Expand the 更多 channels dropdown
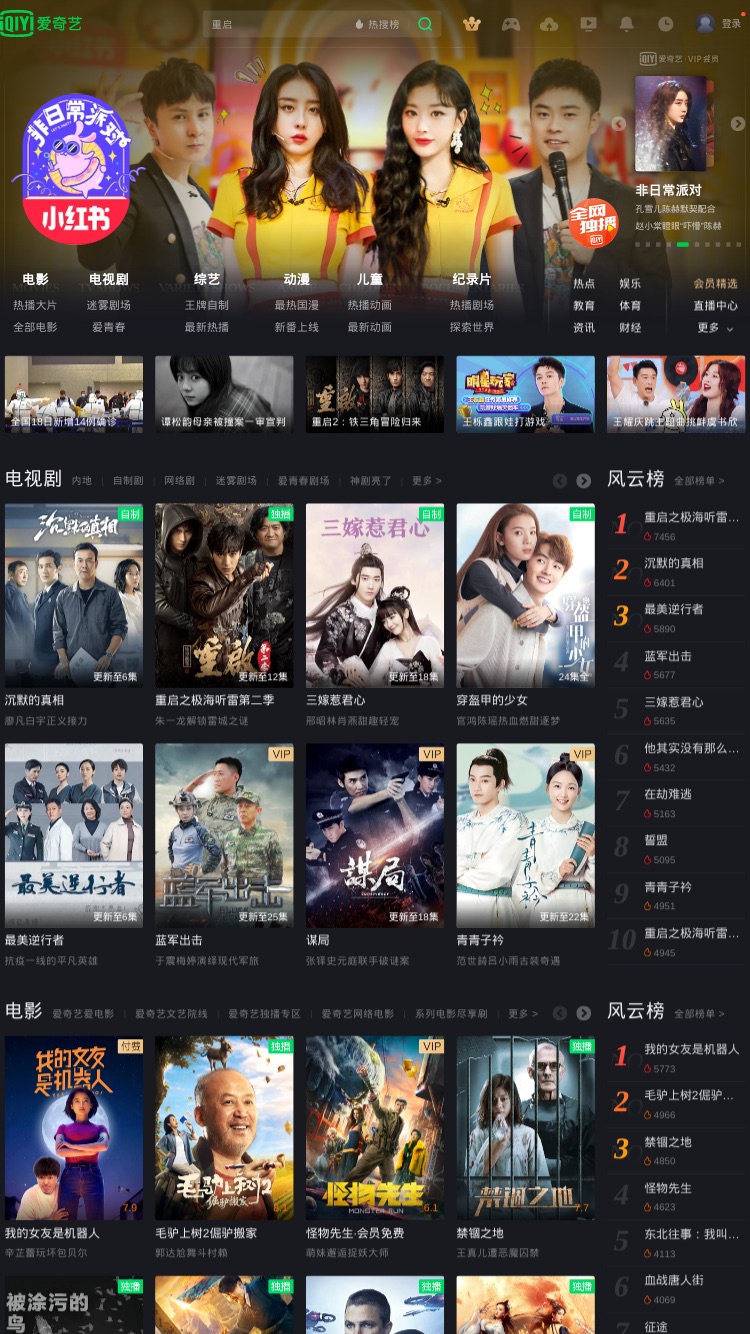 [715, 327]
